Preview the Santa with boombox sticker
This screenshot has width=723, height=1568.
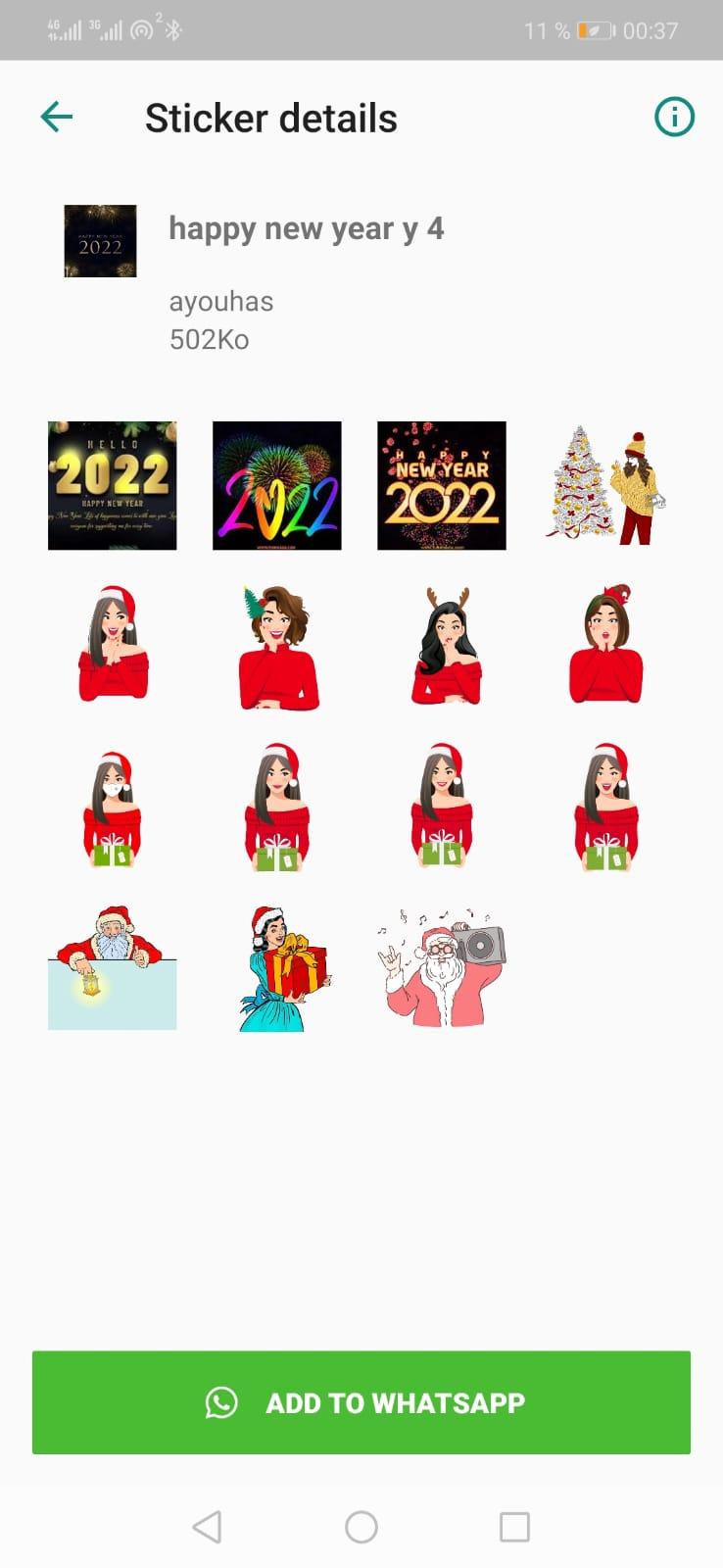pos(442,968)
